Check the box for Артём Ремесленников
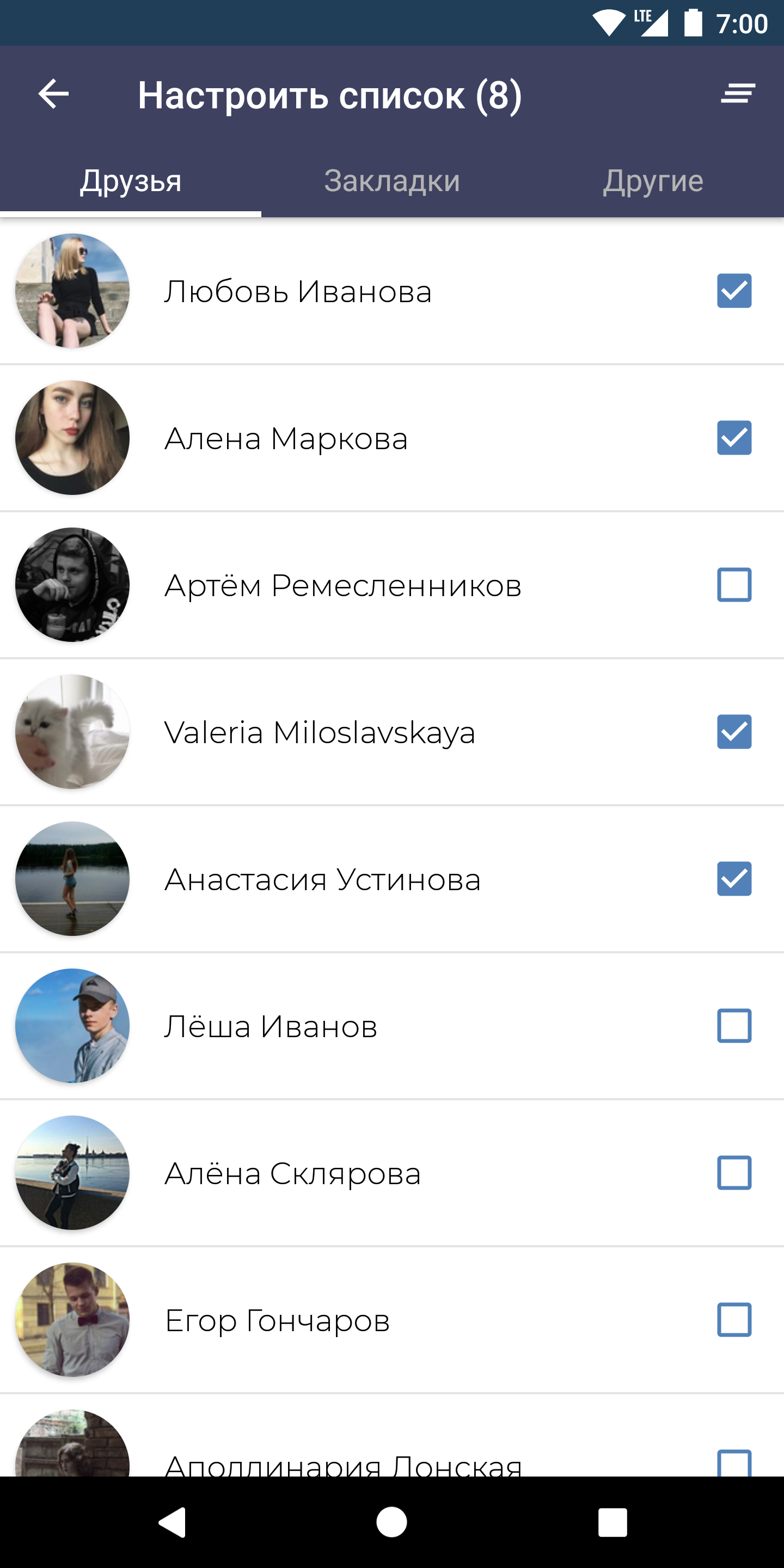This screenshot has width=784, height=1568. [x=734, y=585]
